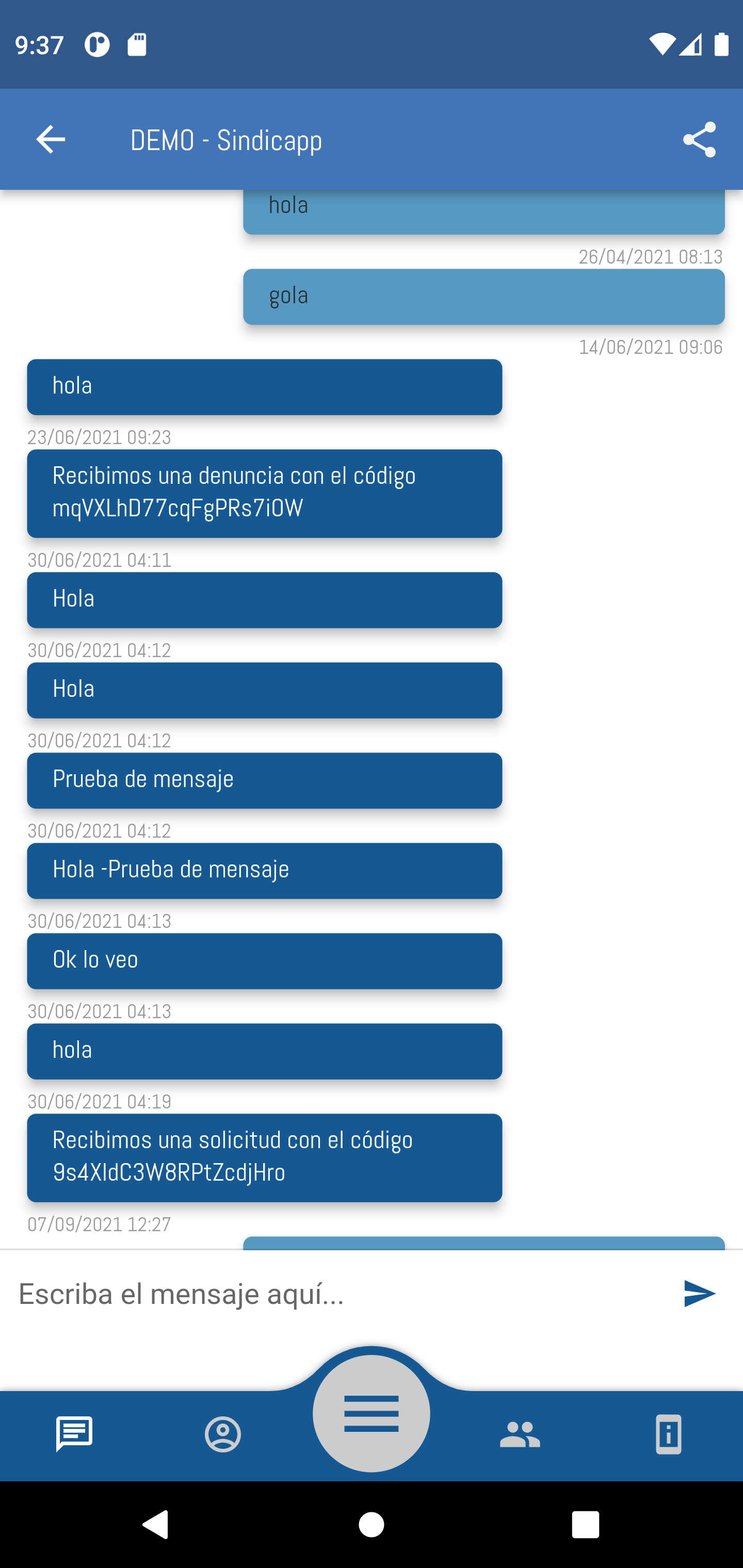Send the message with the arrow icon
This screenshot has width=743, height=1568.
pos(699,1294)
